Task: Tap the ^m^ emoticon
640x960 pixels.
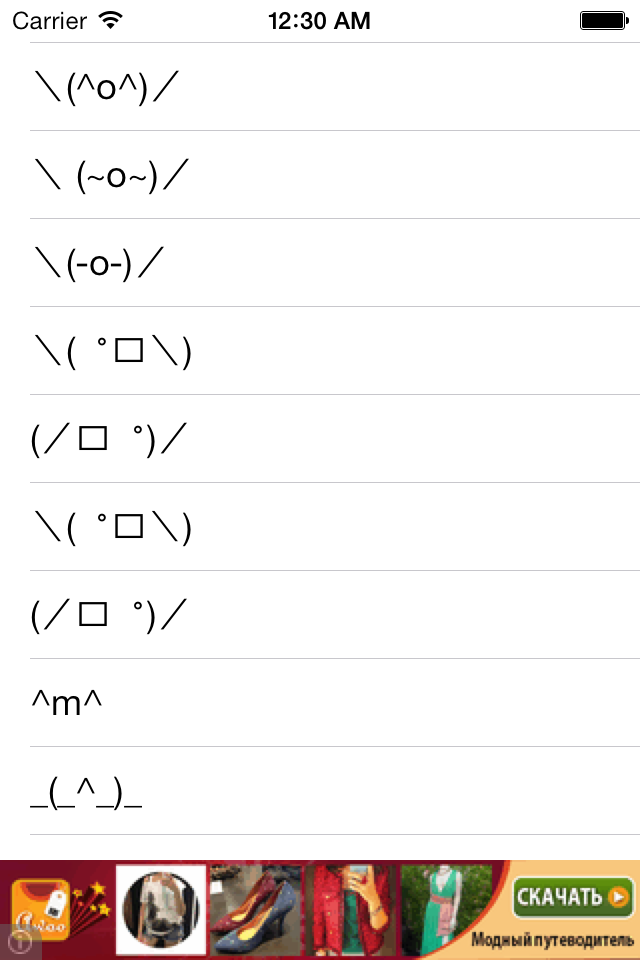Action: point(320,703)
